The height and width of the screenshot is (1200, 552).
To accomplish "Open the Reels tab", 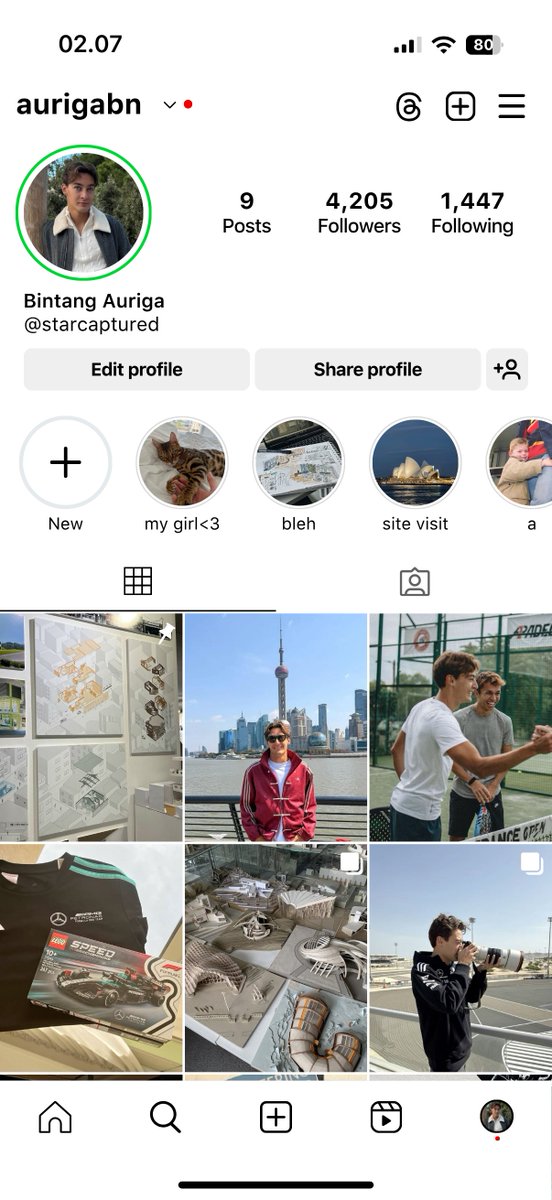I will pyautogui.click(x=386, y=1117).
